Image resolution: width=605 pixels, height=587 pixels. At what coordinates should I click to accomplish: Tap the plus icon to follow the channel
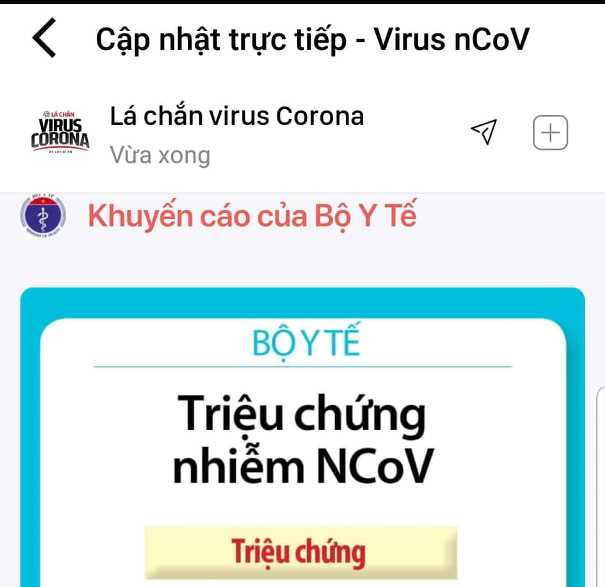click(x=550, y=132)
